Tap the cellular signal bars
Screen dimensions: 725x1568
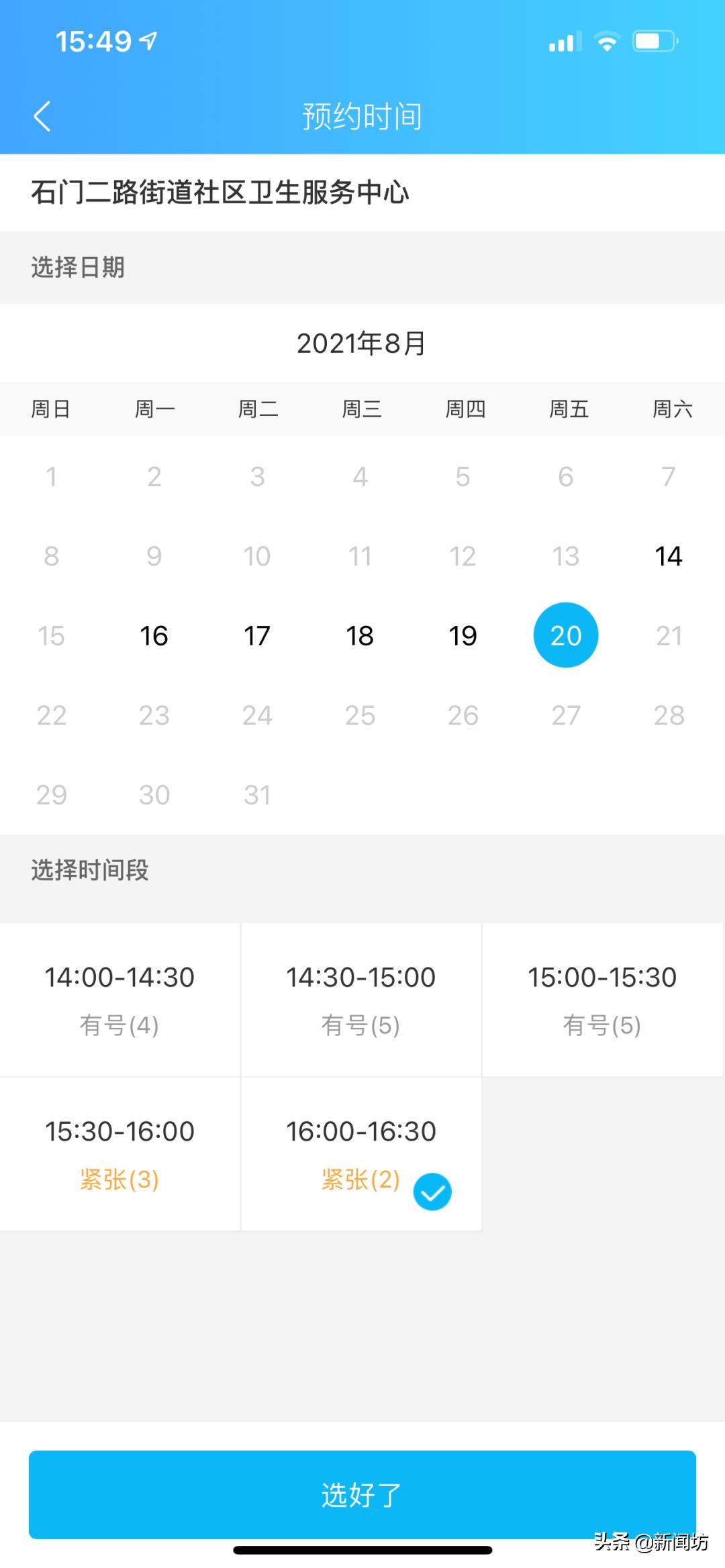563,42
